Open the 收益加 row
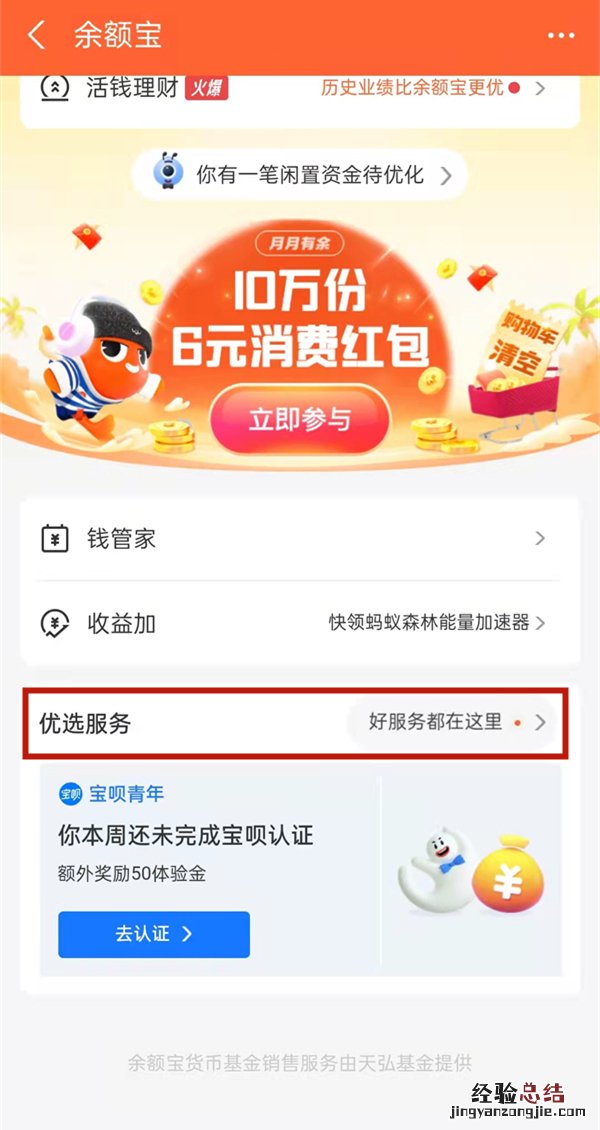600x1130 pixels. pos(298,623)
